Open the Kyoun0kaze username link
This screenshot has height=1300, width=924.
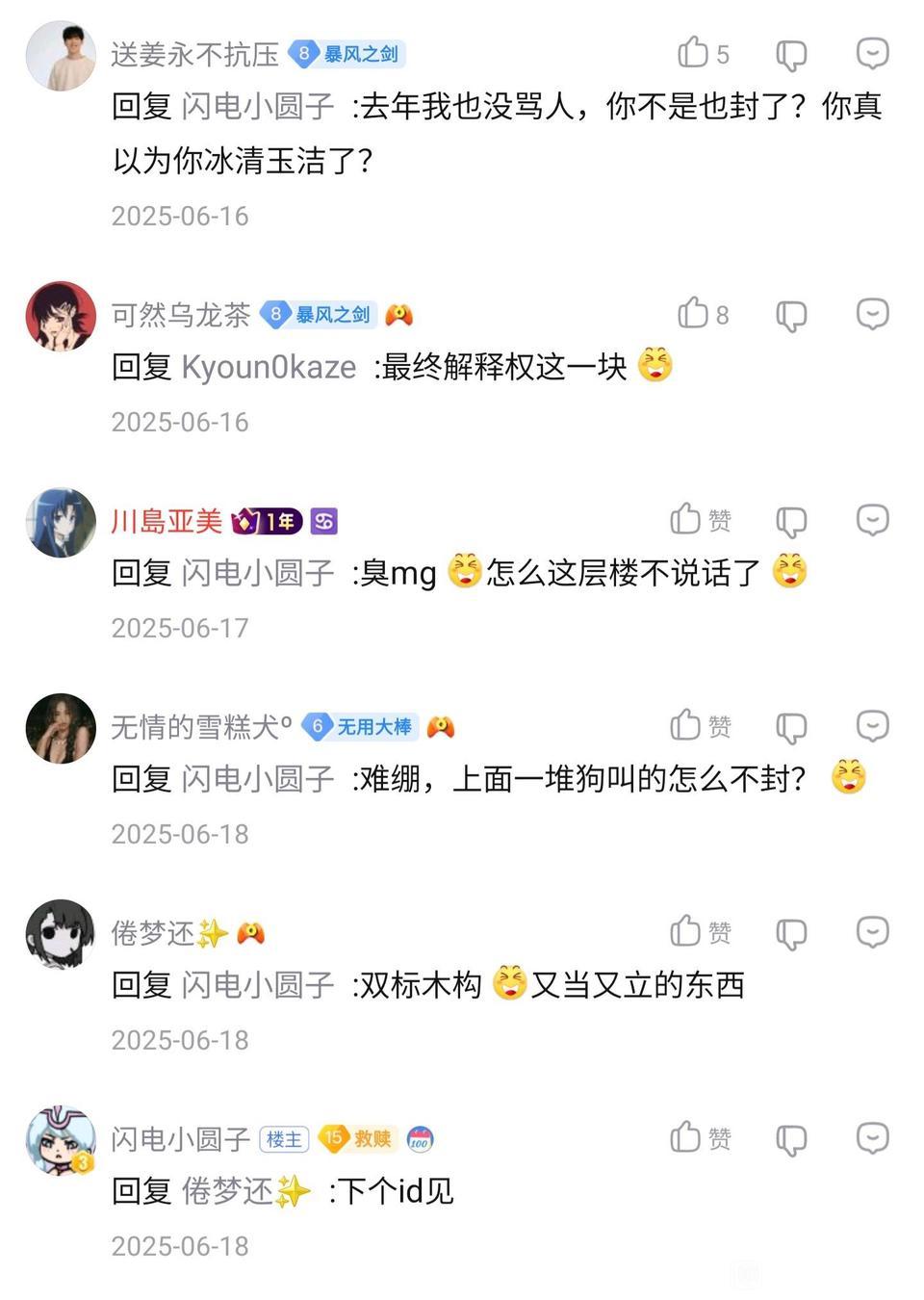(269, 367)
